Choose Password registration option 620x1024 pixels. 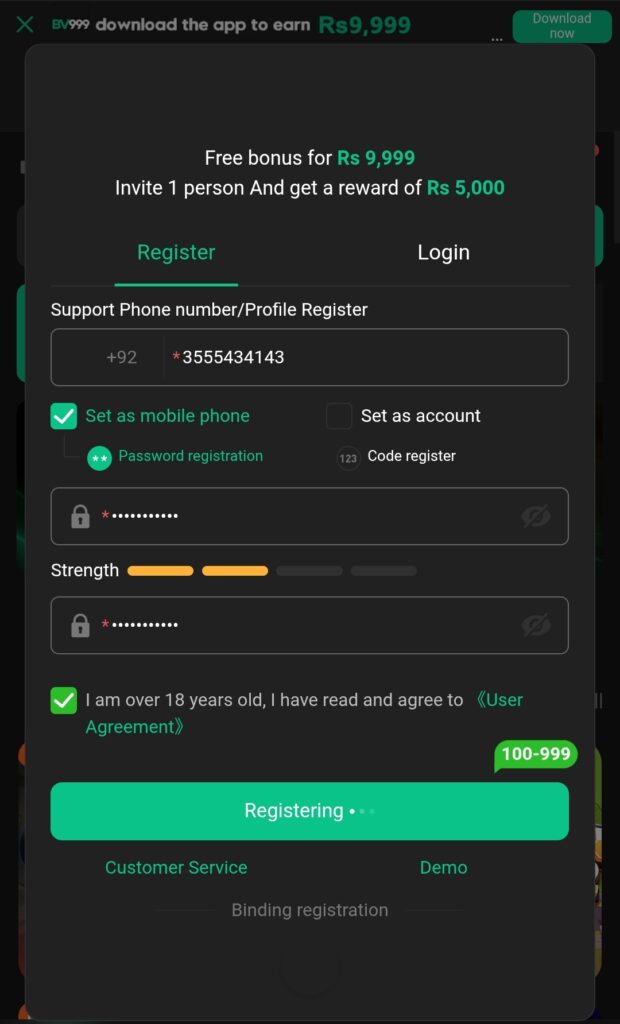pyautogui.click(x=176, y=457)
